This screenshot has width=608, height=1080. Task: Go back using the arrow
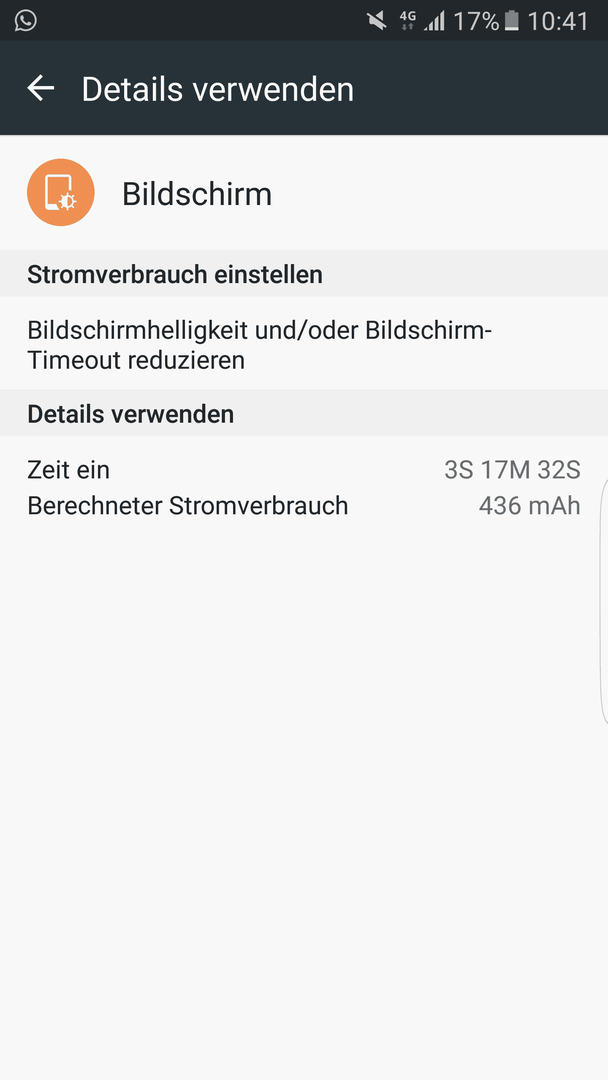coord(41,88)
